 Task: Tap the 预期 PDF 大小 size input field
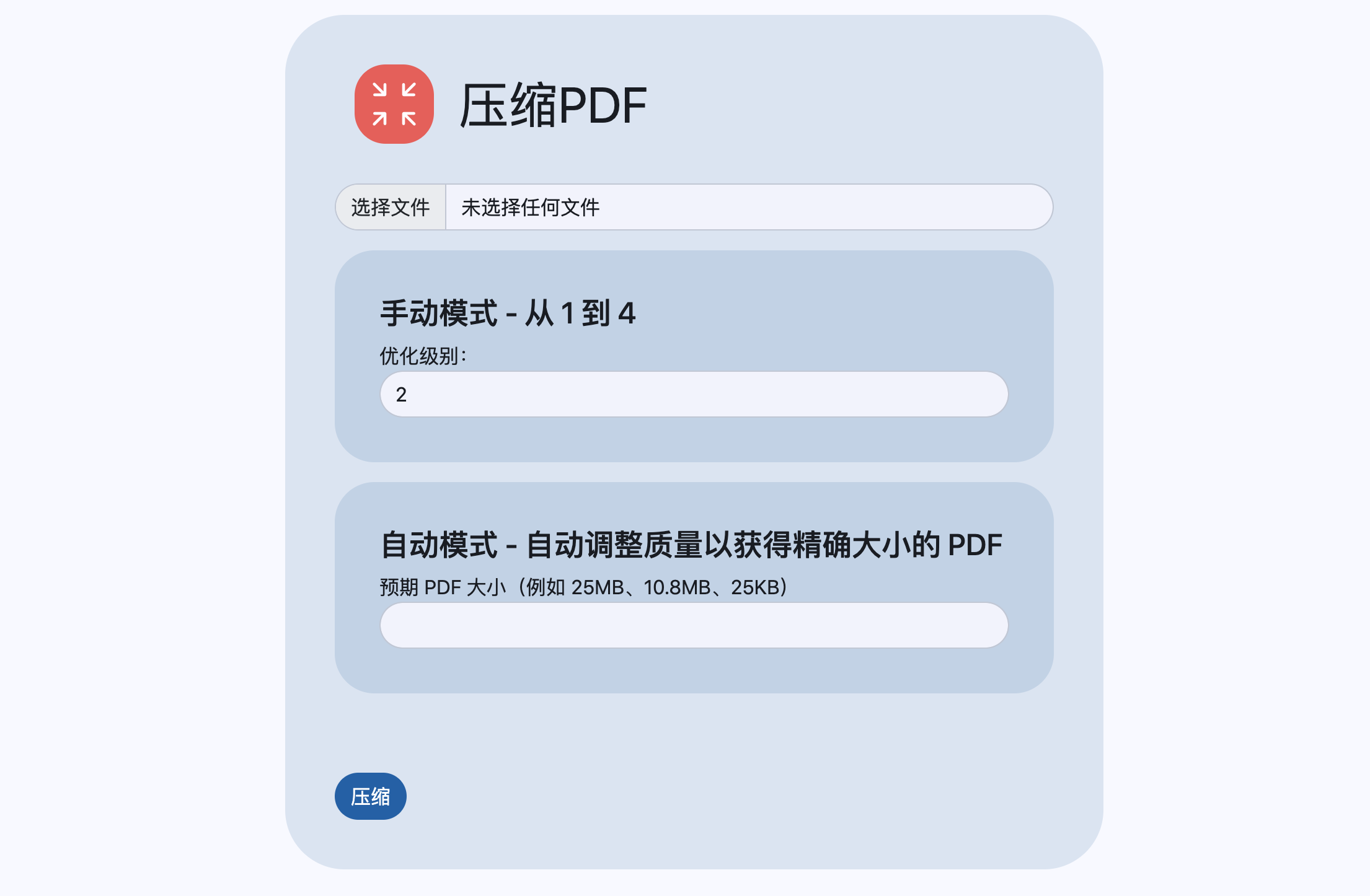click(694, 625)
